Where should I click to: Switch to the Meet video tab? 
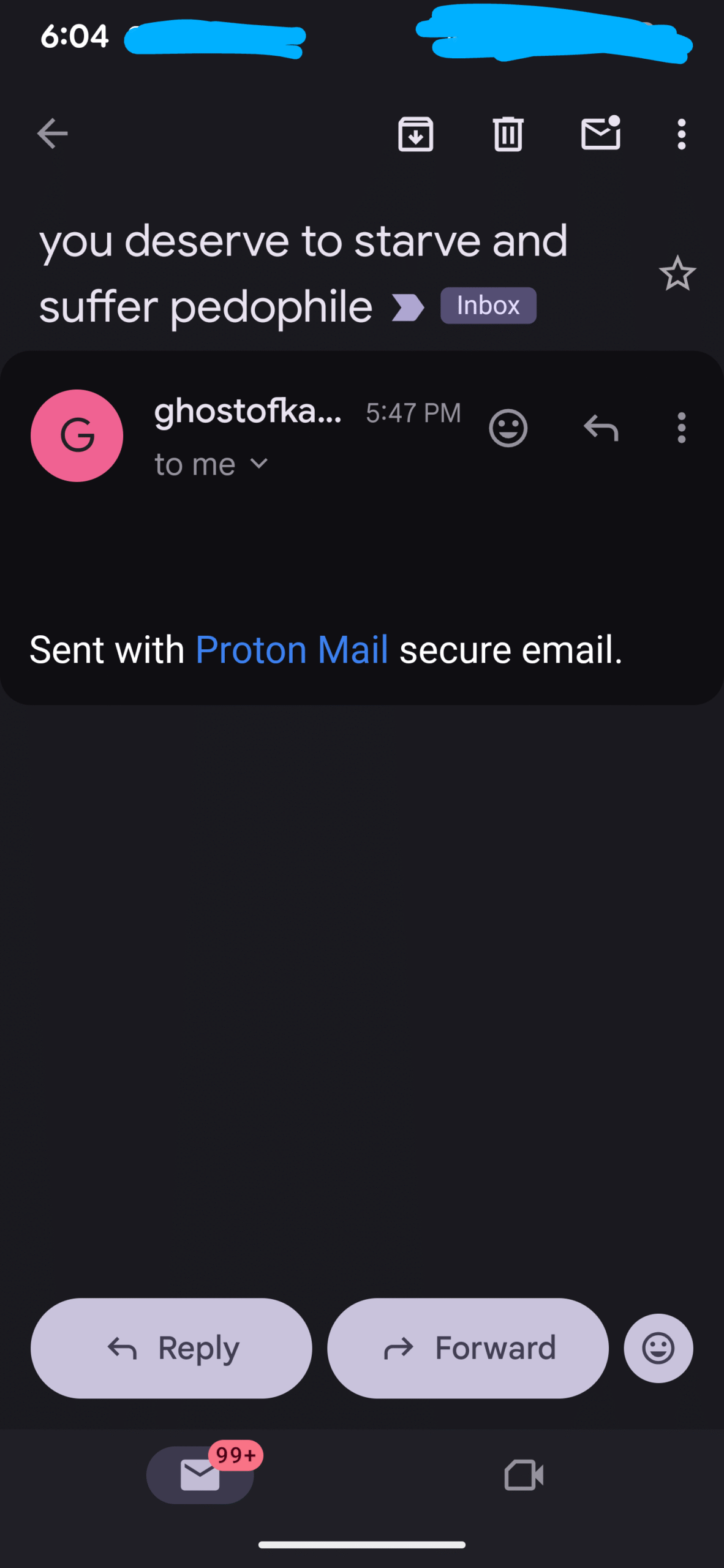[524, 1474]
